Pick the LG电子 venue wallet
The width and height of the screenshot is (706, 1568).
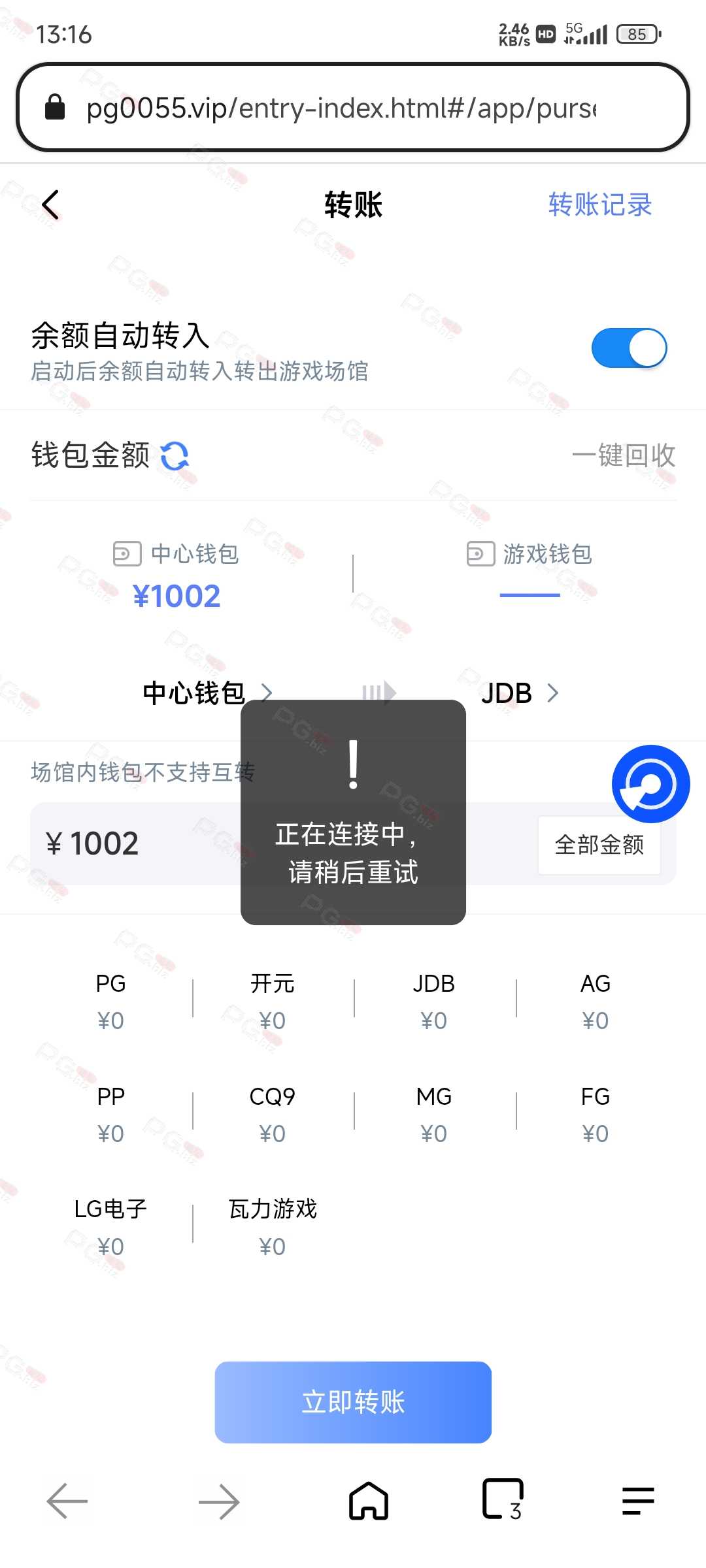click(110, 1226)
